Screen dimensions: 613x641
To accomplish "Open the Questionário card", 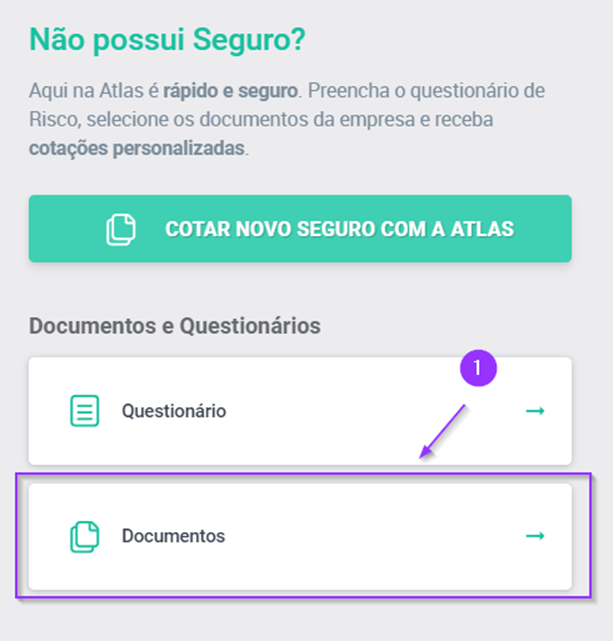I will tap(299, 411).
